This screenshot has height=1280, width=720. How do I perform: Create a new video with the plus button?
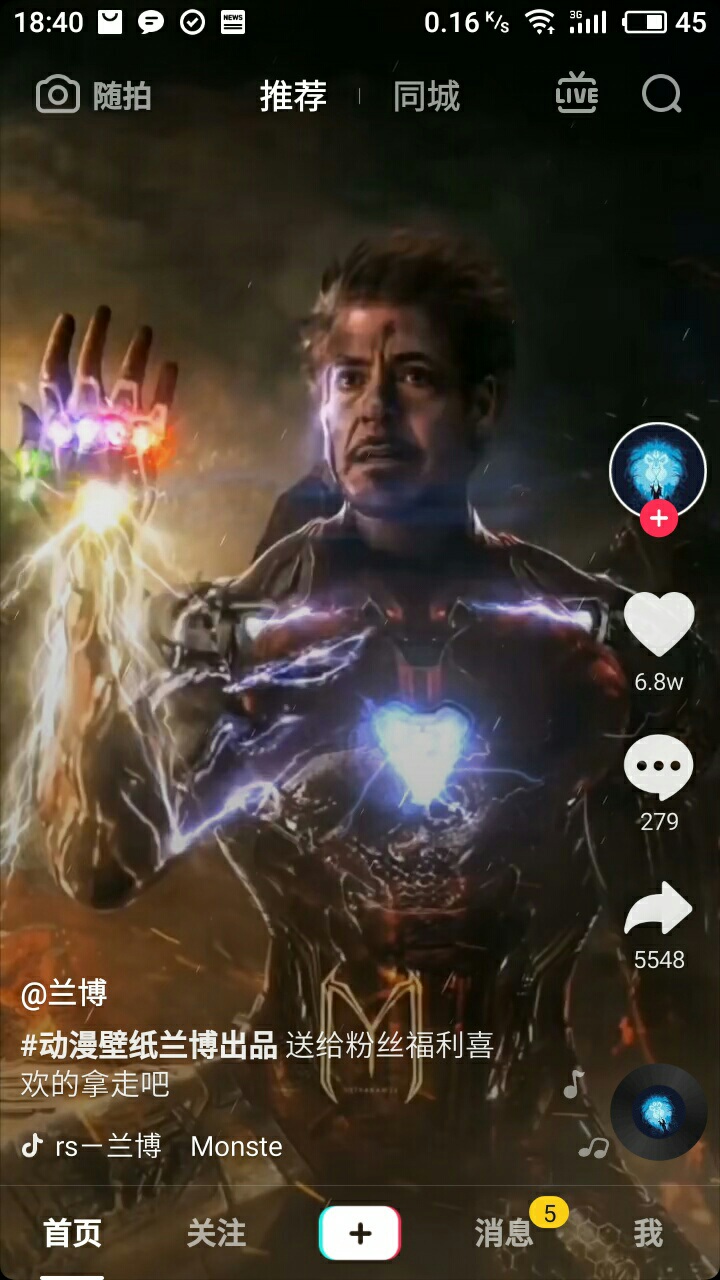pos(360,1233)
